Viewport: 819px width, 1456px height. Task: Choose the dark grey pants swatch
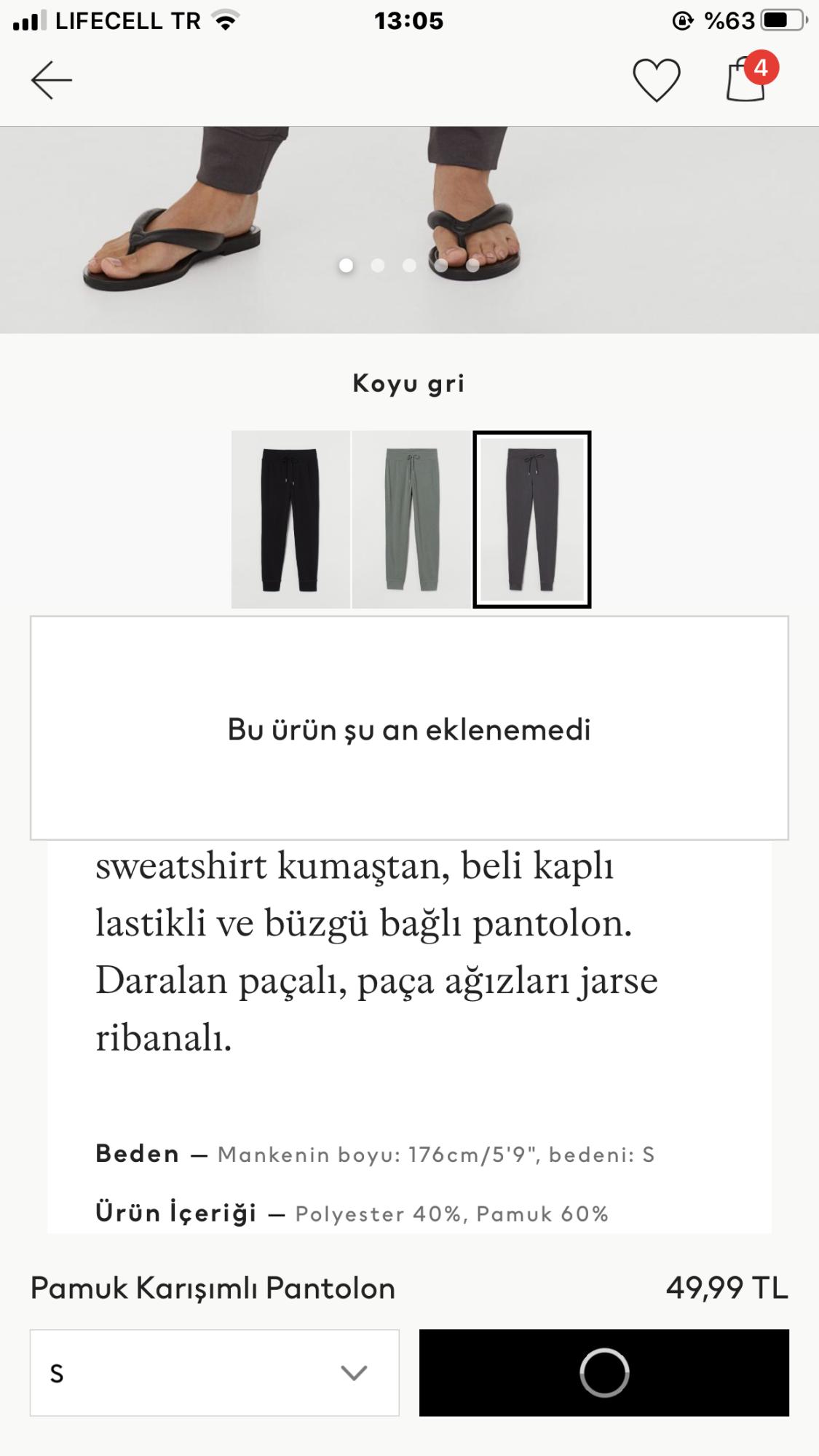(x=532, y=519)
